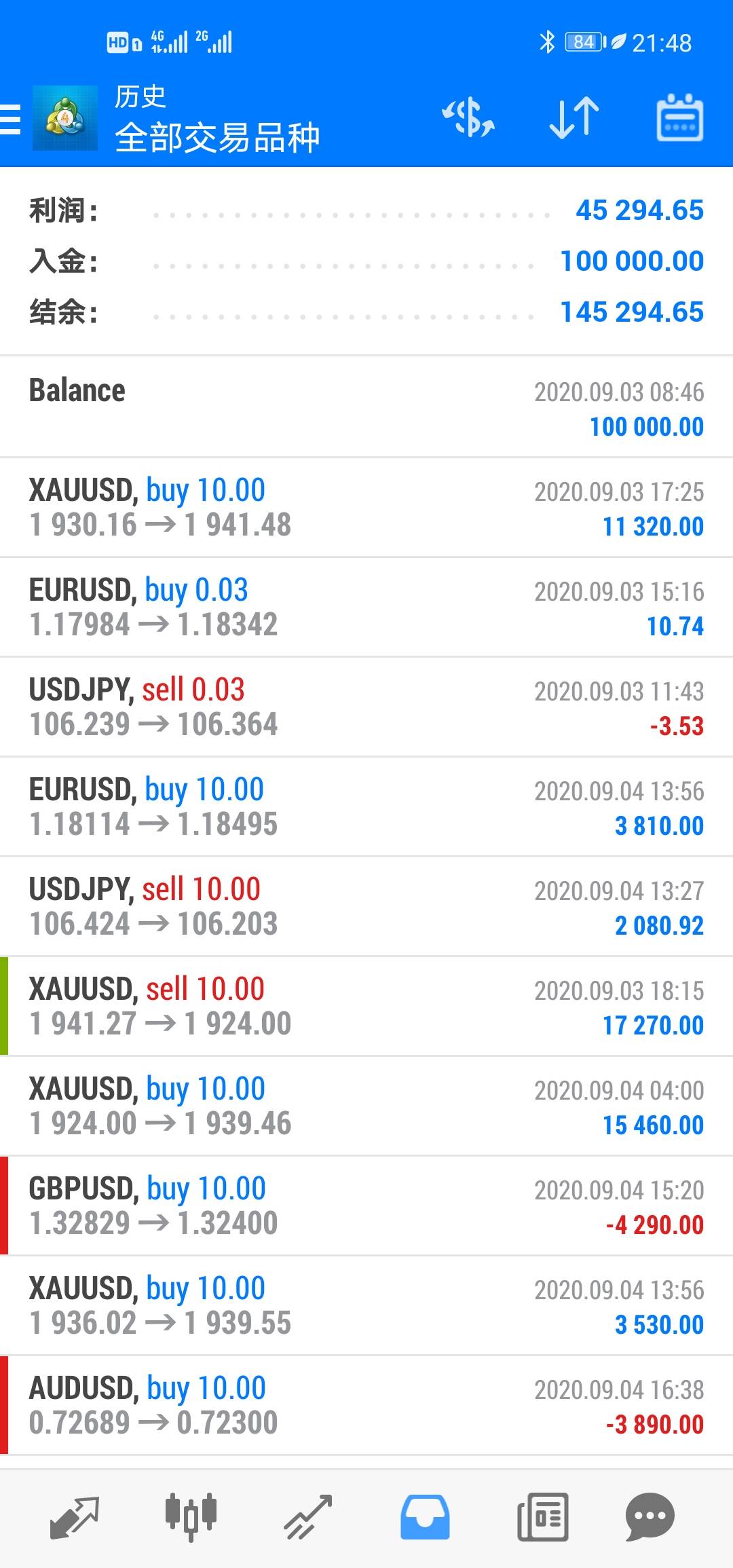The height and width of the screenshot is (1568, 733).
Task: Open the USDJPY sell 0.03 trade
Action: pos(366,707)
